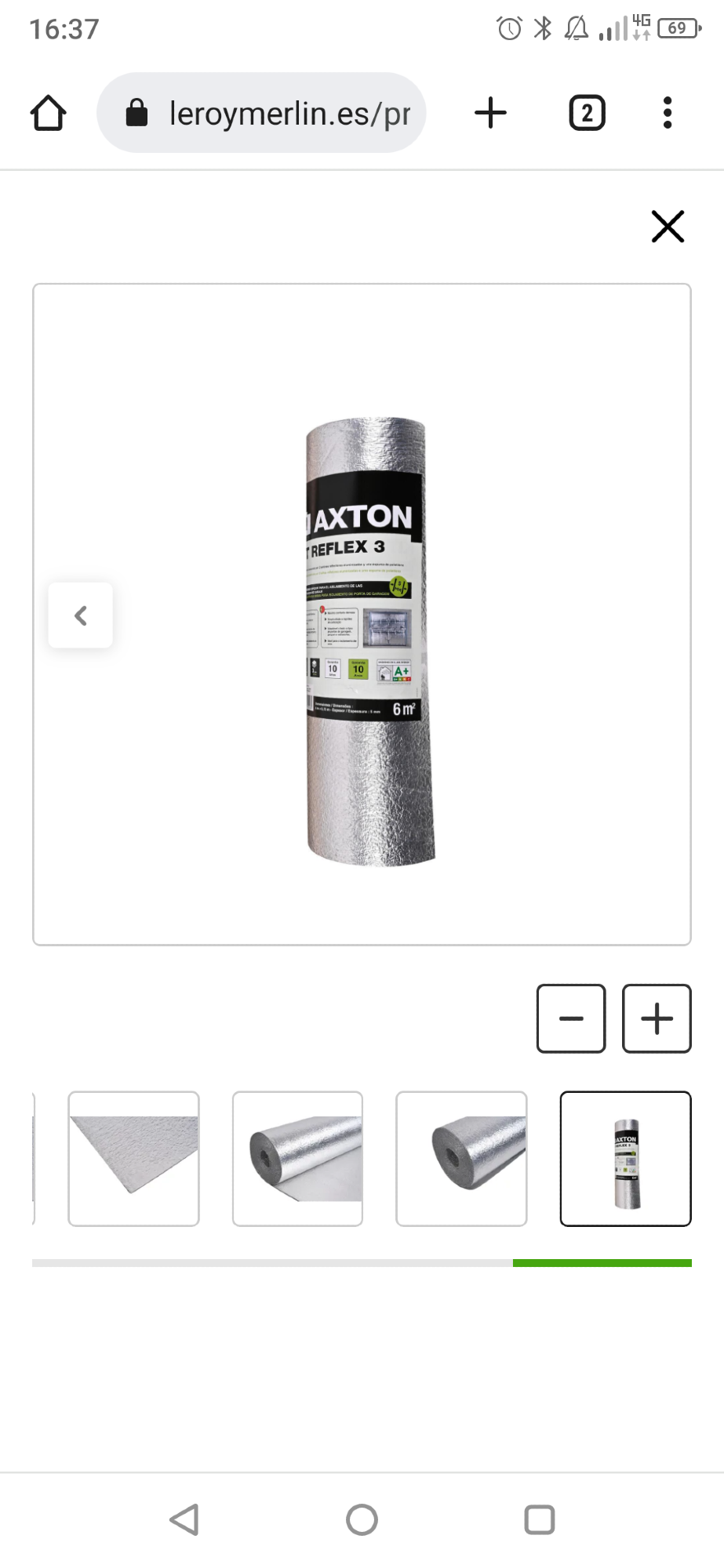The image size is (724, 1568).
Task: Open a new browser tab
Action: (491, 113)
